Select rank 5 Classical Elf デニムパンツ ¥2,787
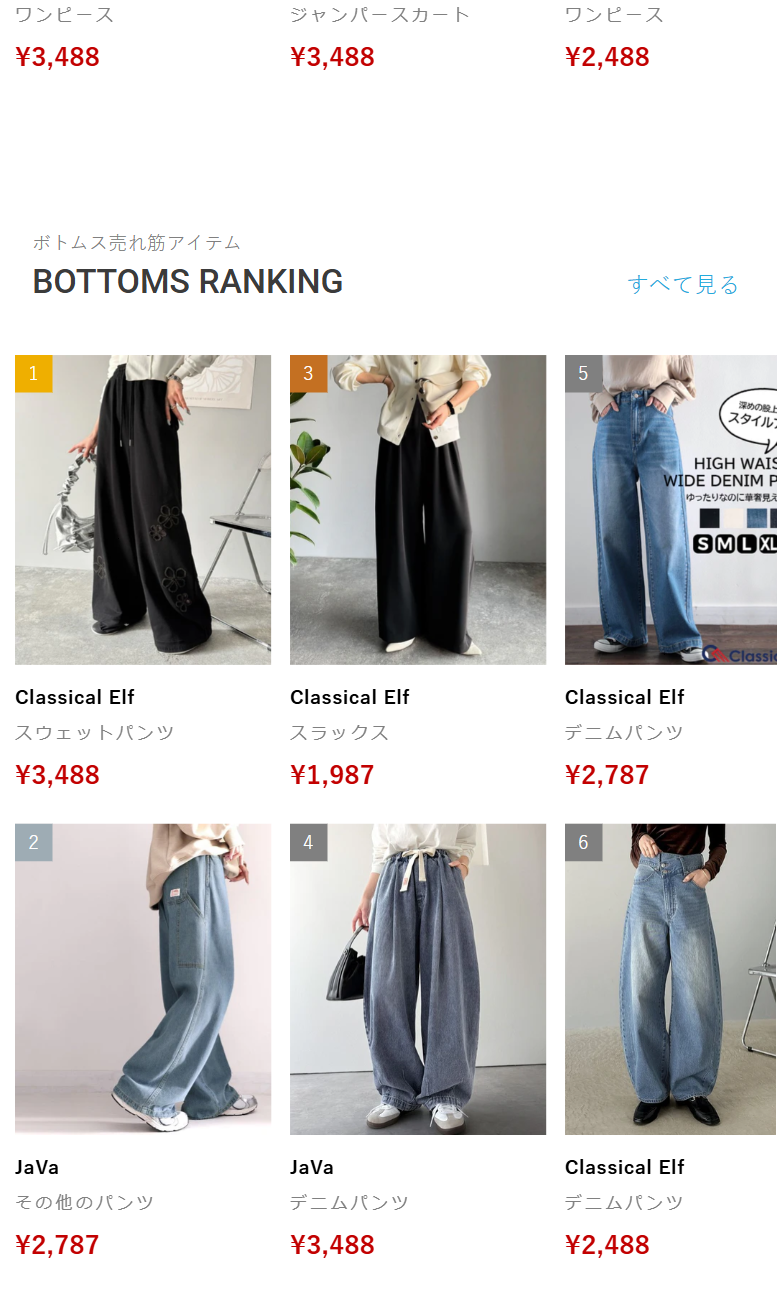Screen dimensions: 777x1301 (670, 510)
